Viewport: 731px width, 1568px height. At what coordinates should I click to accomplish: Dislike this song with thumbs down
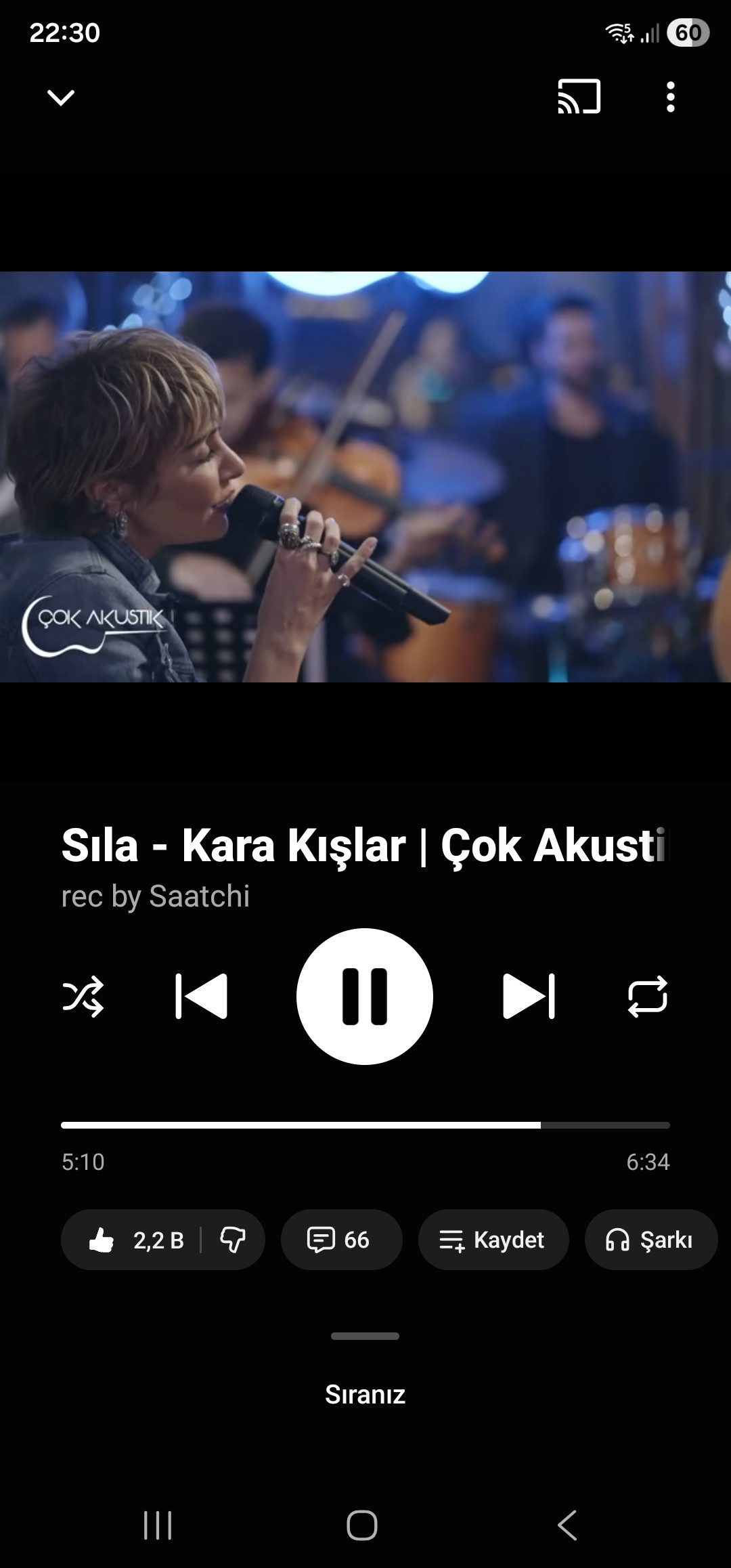click(233, 1240)
